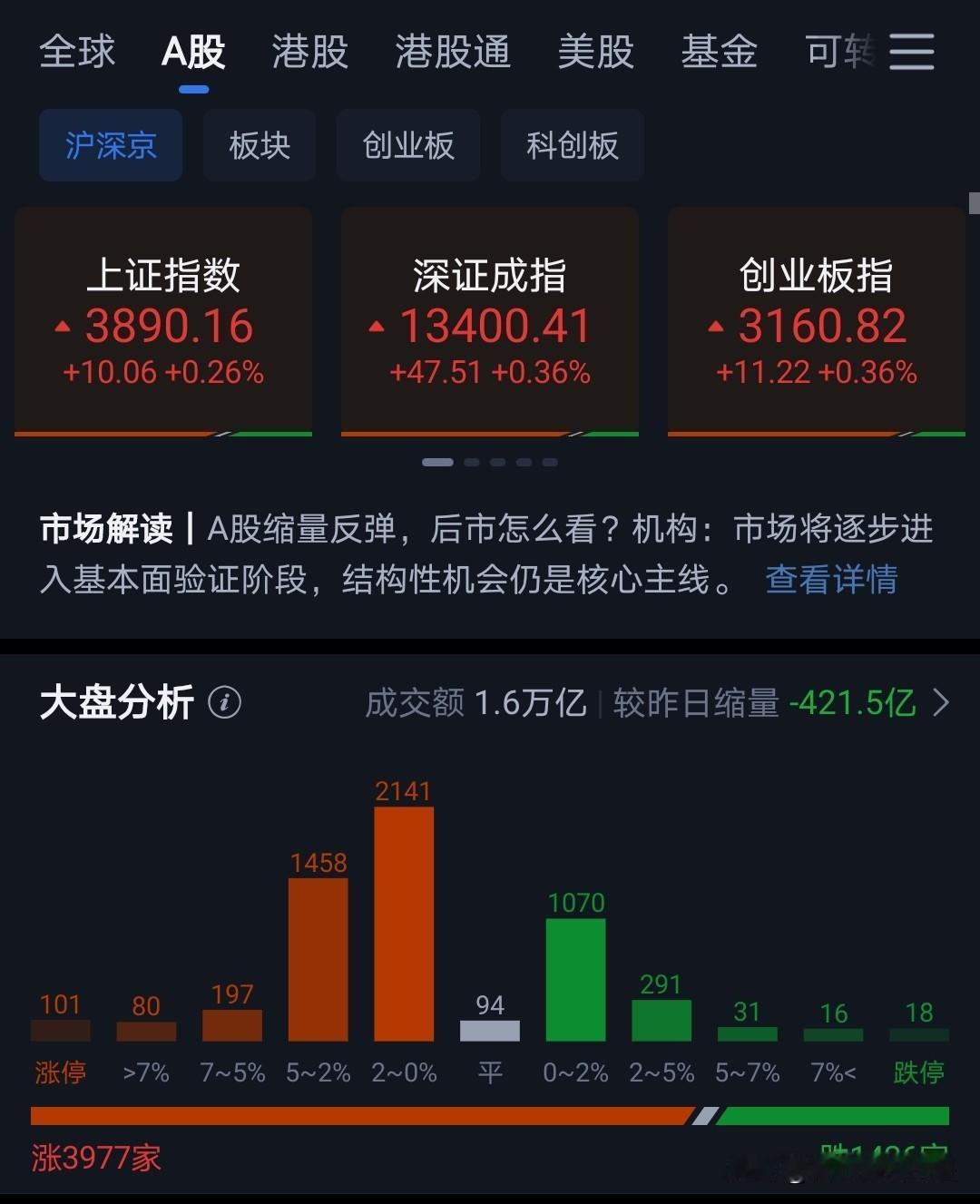Click the 涨停 bar in the chart

[x=60, y=1030]
